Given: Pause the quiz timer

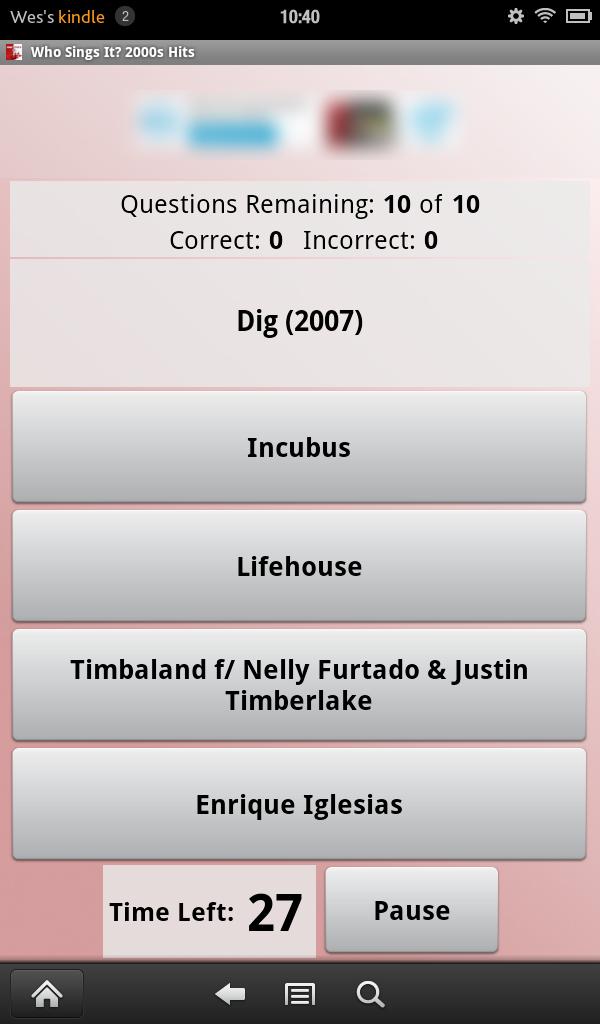Looking at the screenshot, I should (411, 910).
